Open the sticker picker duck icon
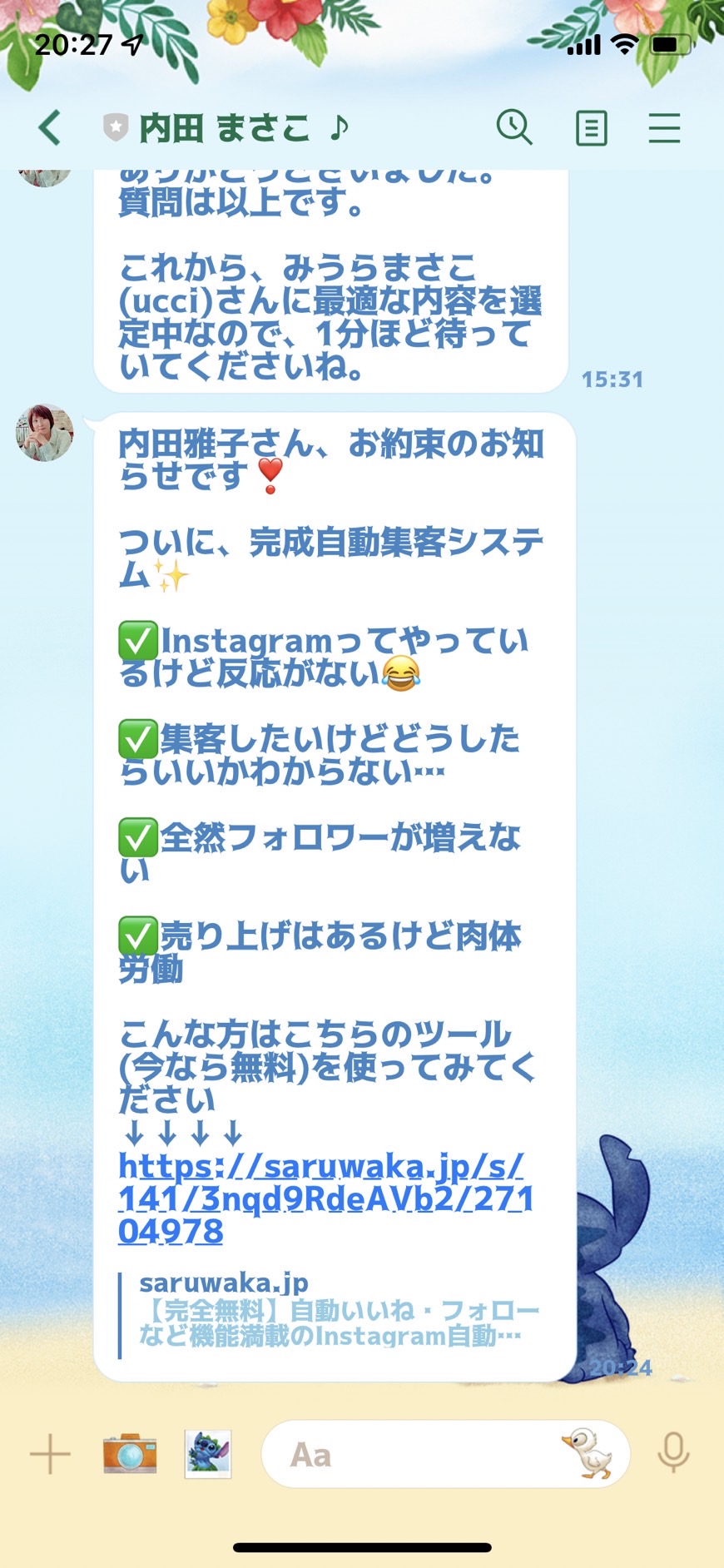This screenshot has height=1568, width=724. [x=588, y=1453]
